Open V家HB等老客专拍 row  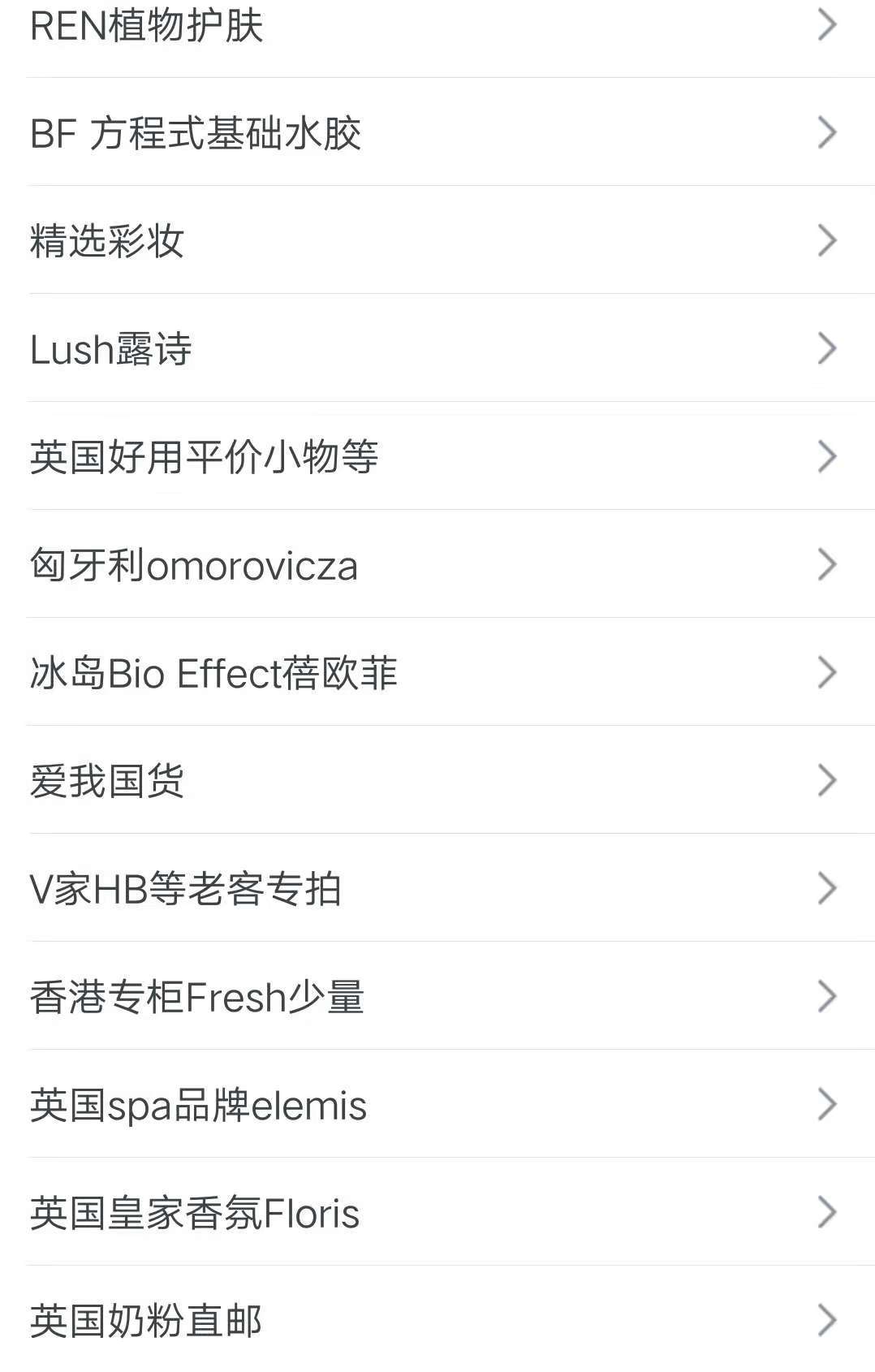click(185, 889)
